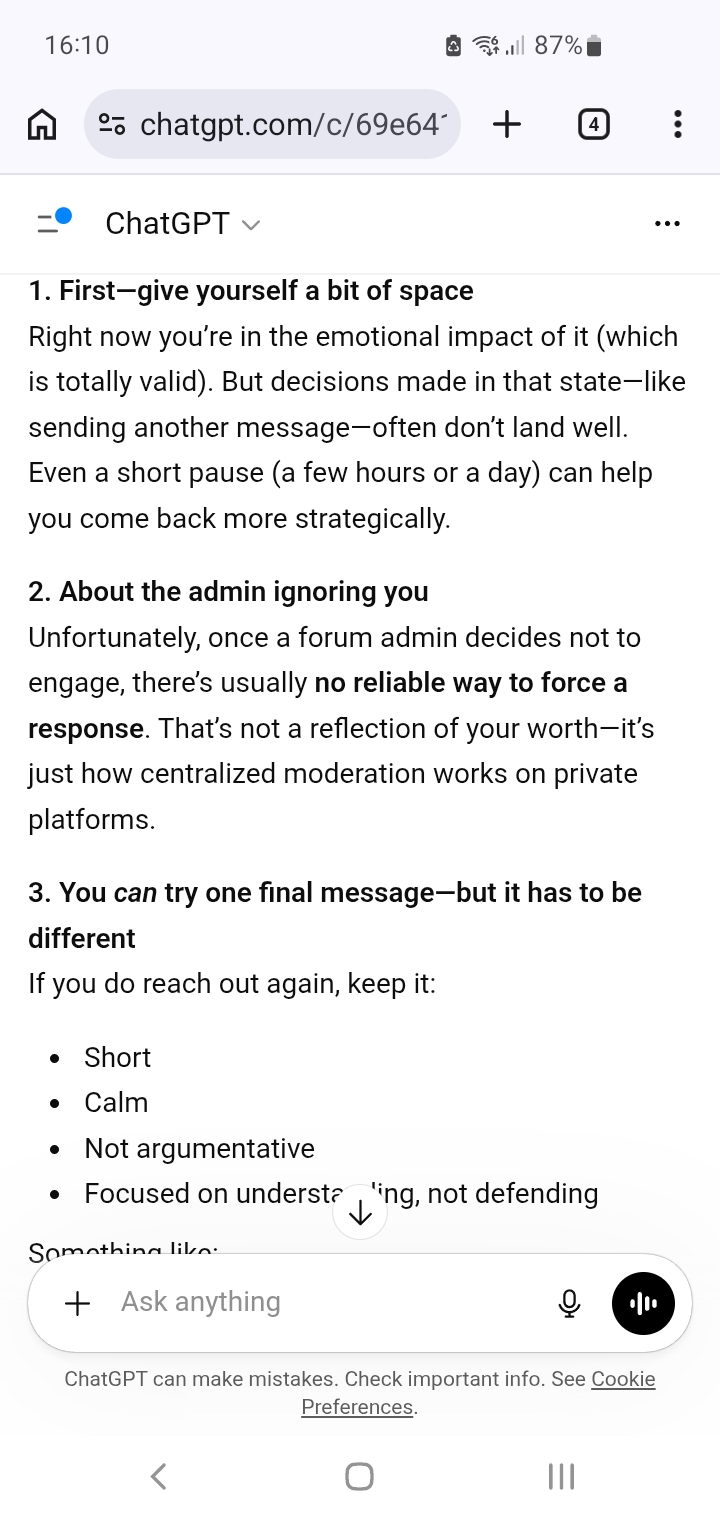Image resolution: width=720 pixels, height=1520 pixels.
Task: Start dictation with the microphone icon
Action: (569, 1302)
